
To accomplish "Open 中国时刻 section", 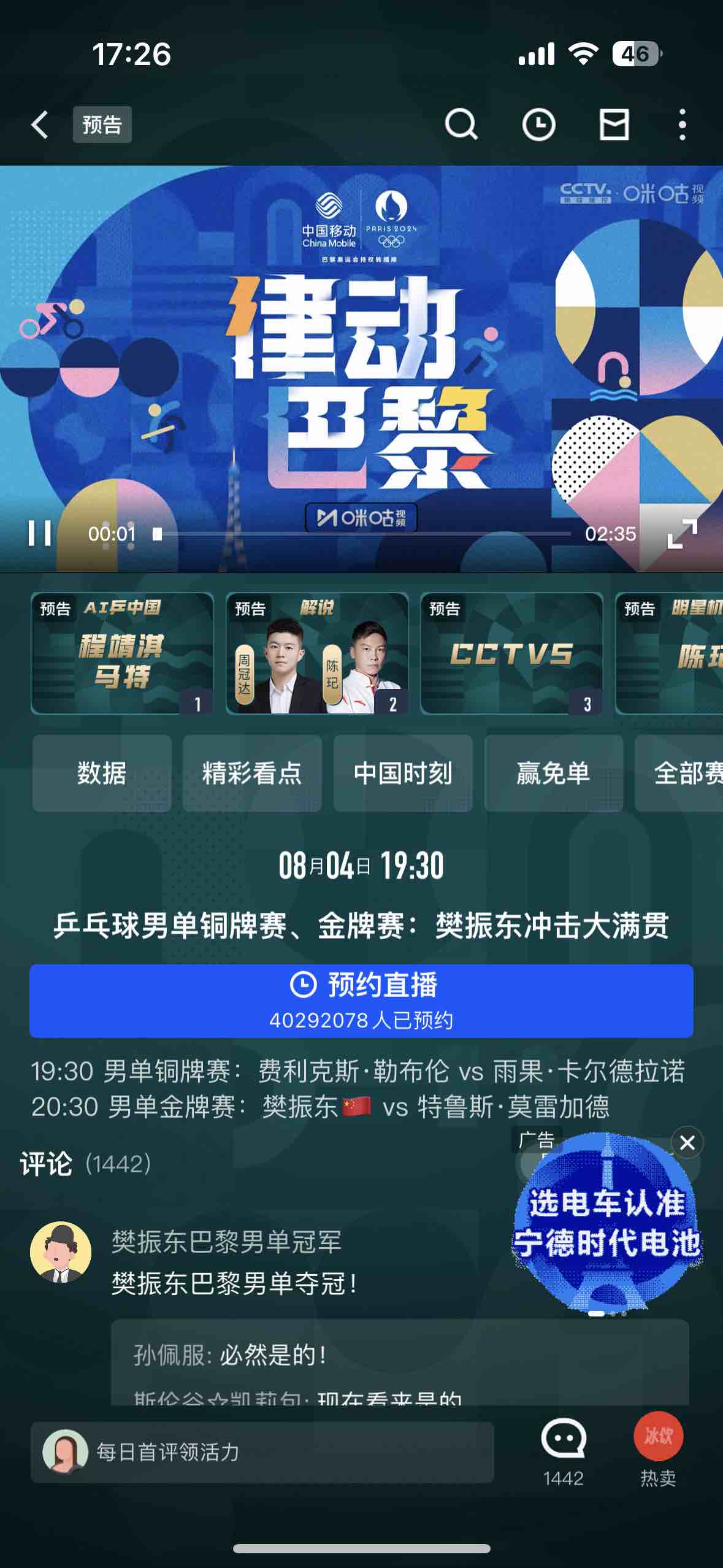I will pos(403,773).
